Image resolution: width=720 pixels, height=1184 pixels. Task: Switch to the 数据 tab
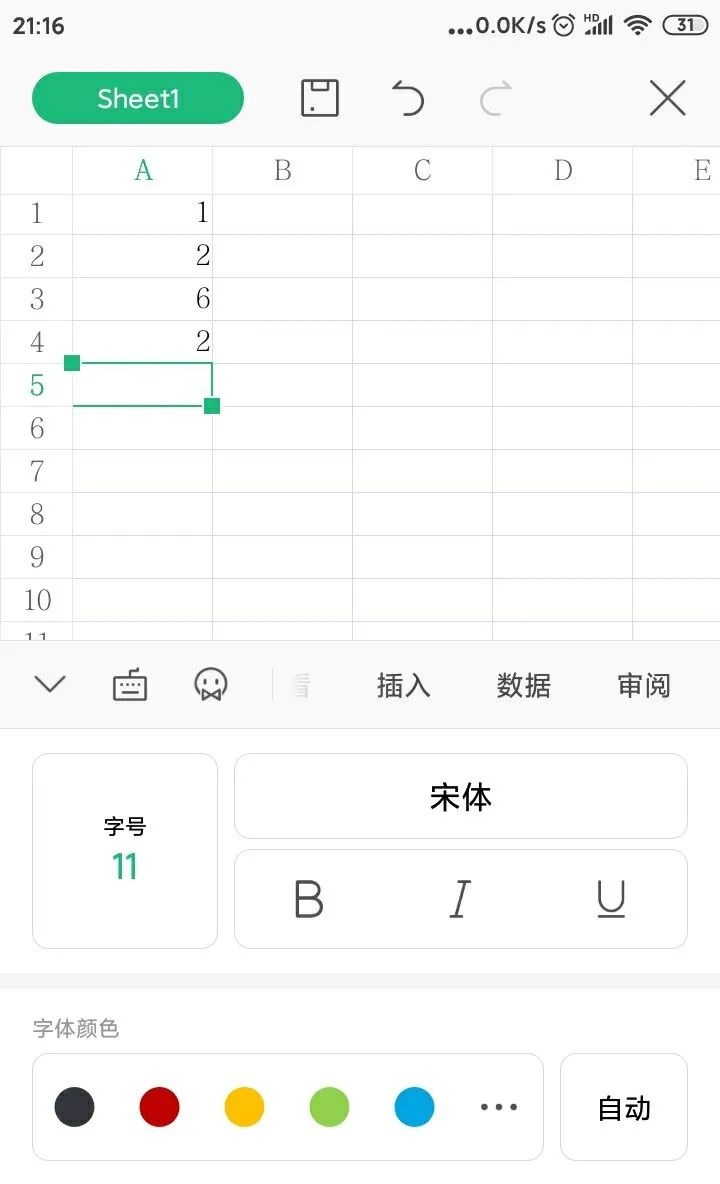(x=523, y=686)
